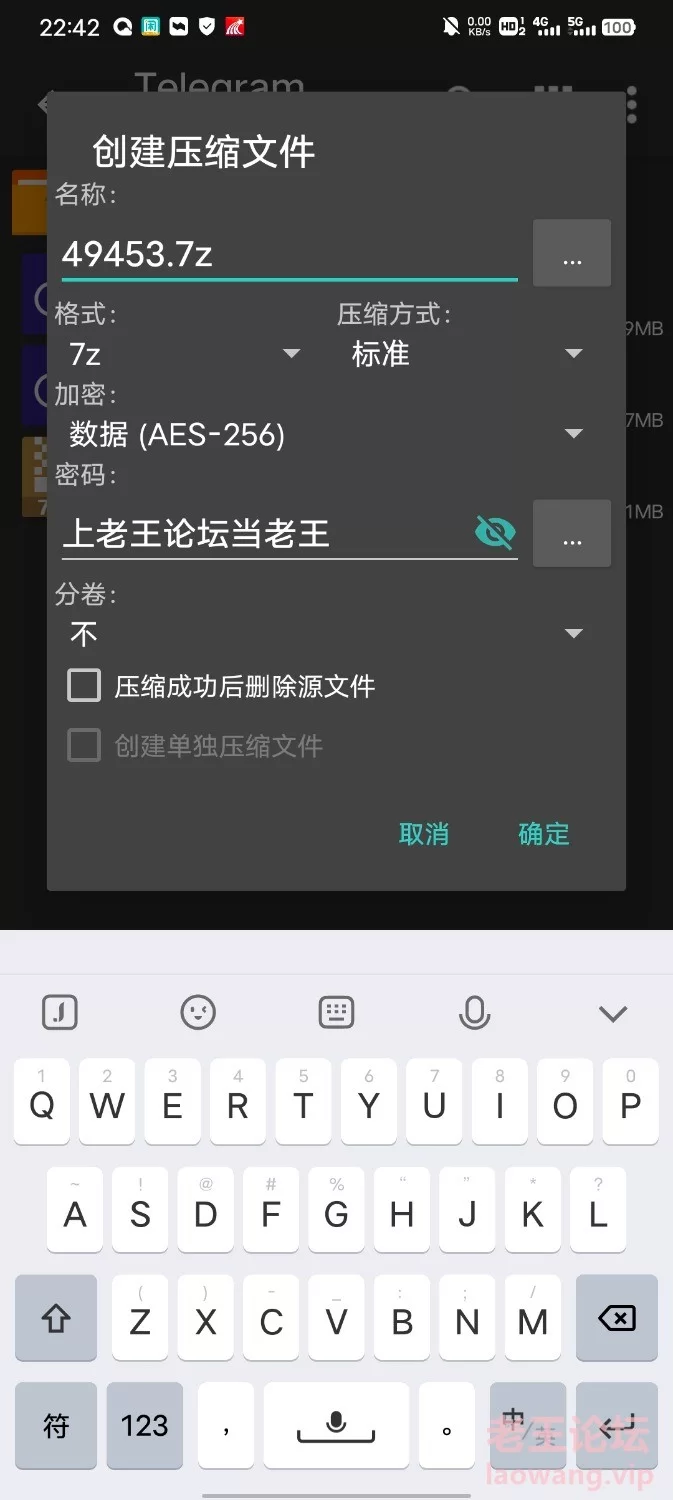Tap the backspace key

tap(616, 1320)
